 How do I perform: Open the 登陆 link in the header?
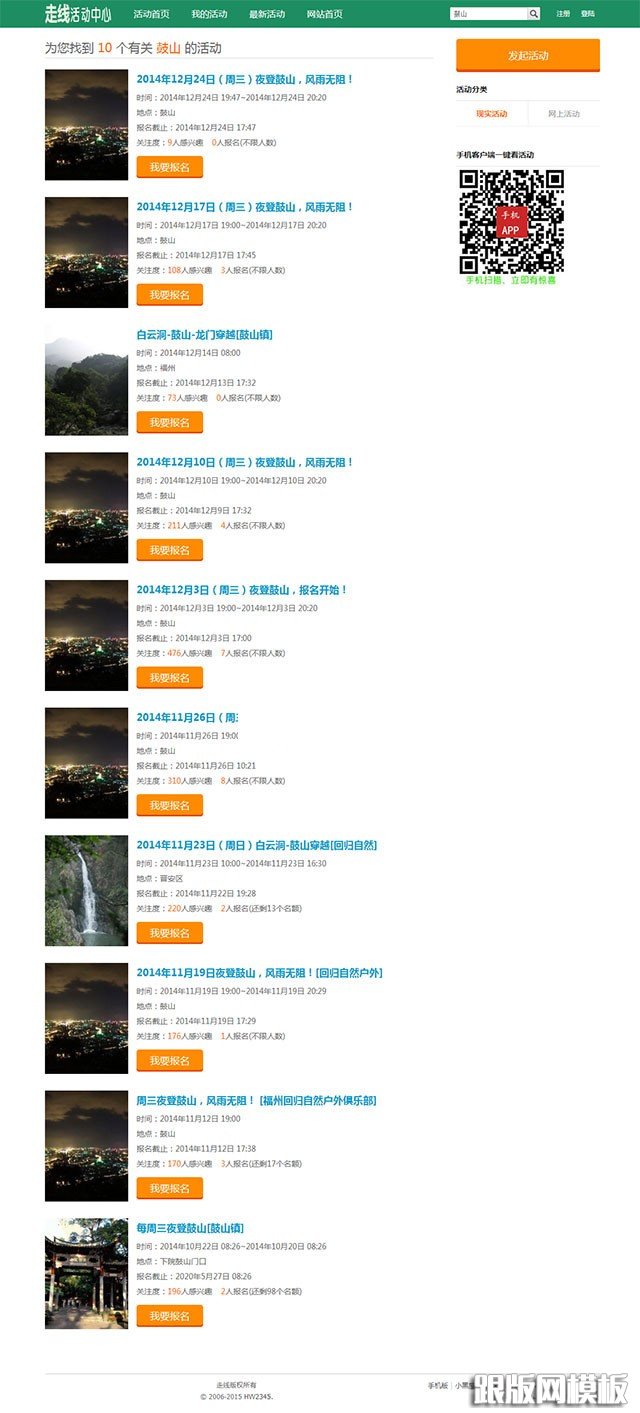coord(587,14)
